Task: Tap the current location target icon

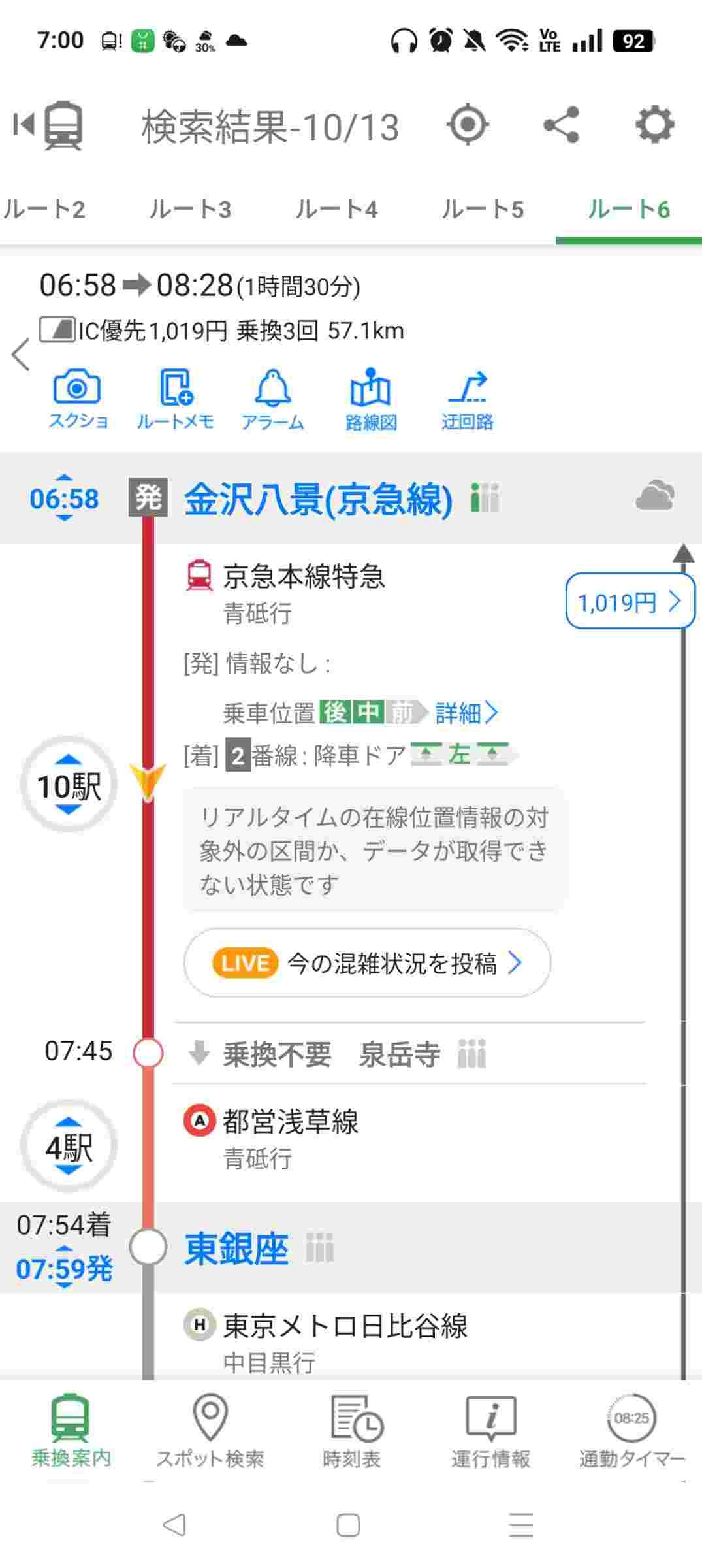Action: pos(468,125)
